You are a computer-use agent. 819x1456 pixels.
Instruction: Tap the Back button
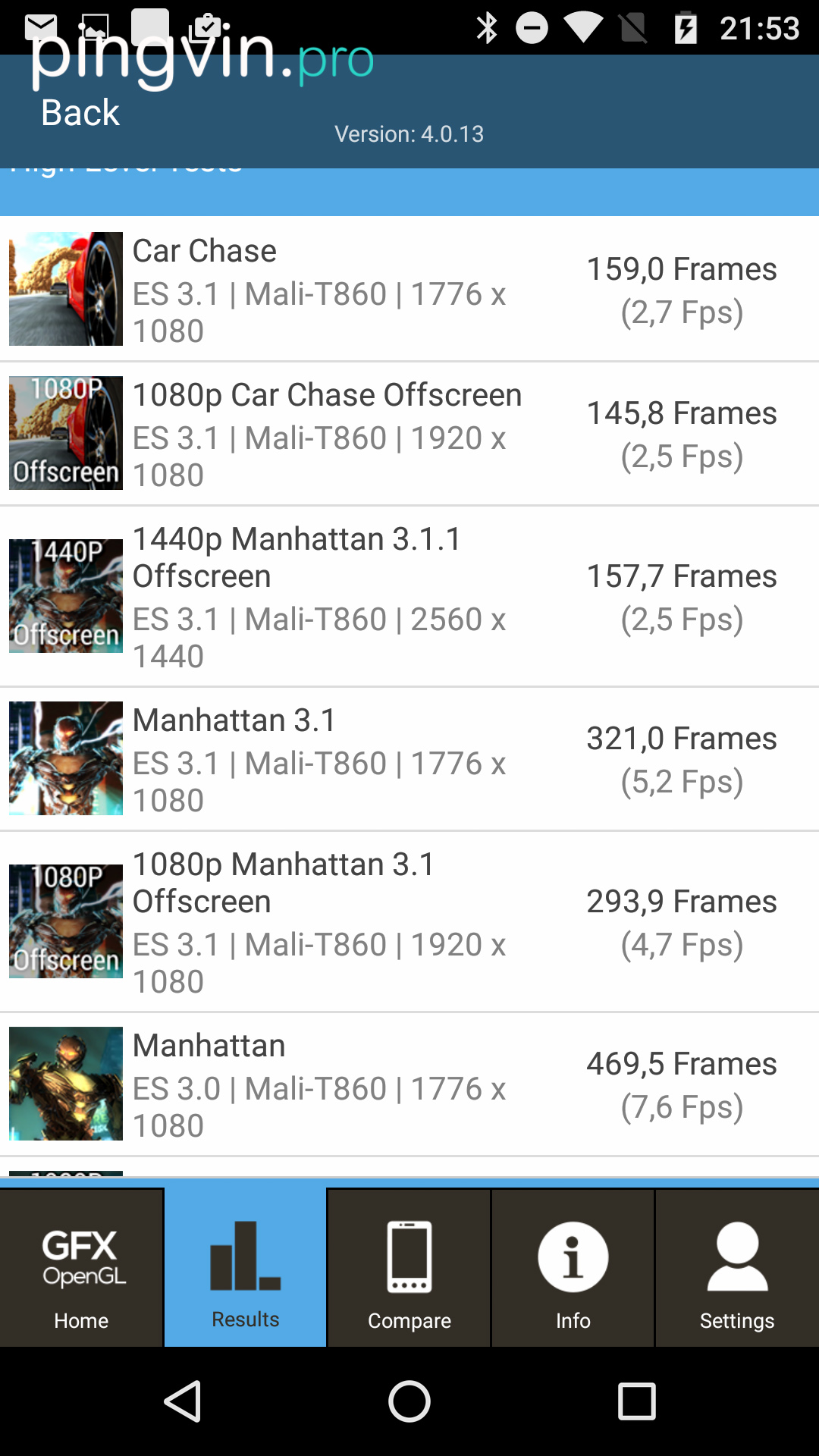80,112
